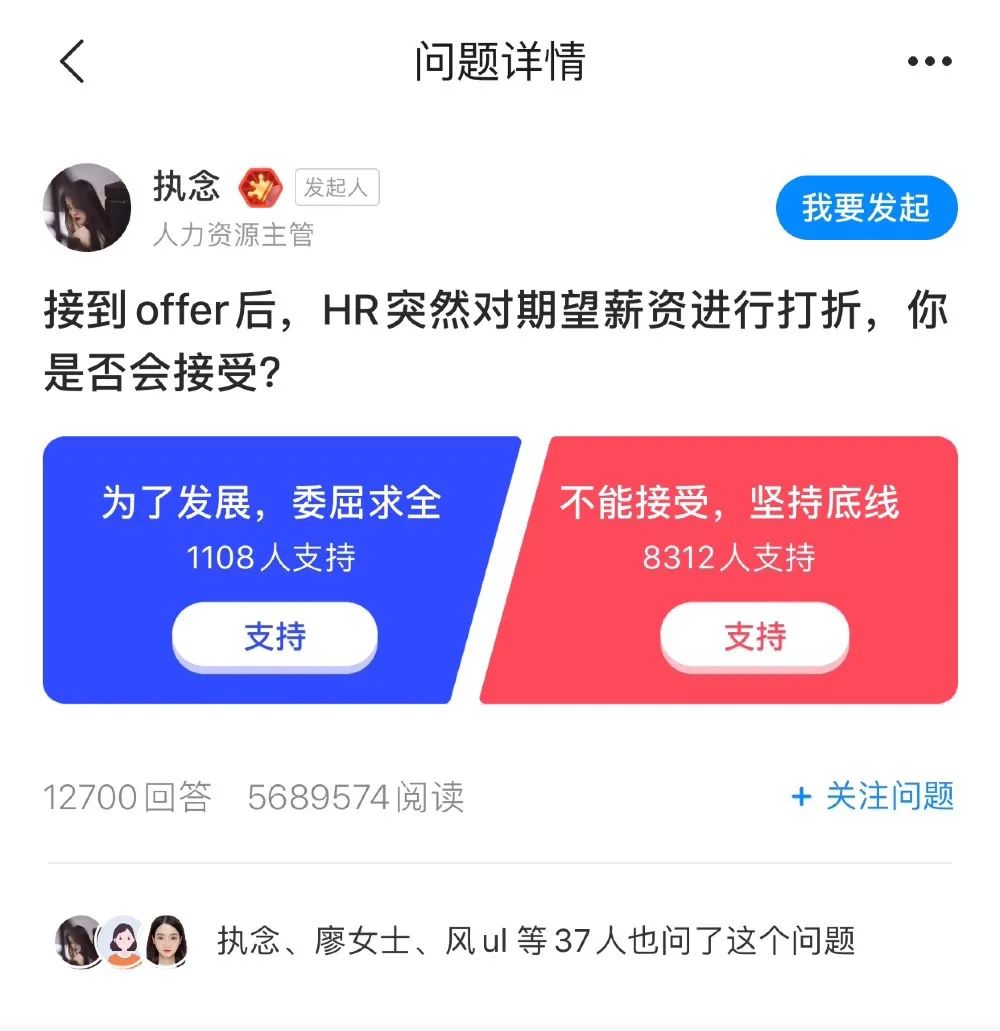Click 执念's profile avatar
This screenshot has width=1000, height=1031.
[x=87, y=206]
